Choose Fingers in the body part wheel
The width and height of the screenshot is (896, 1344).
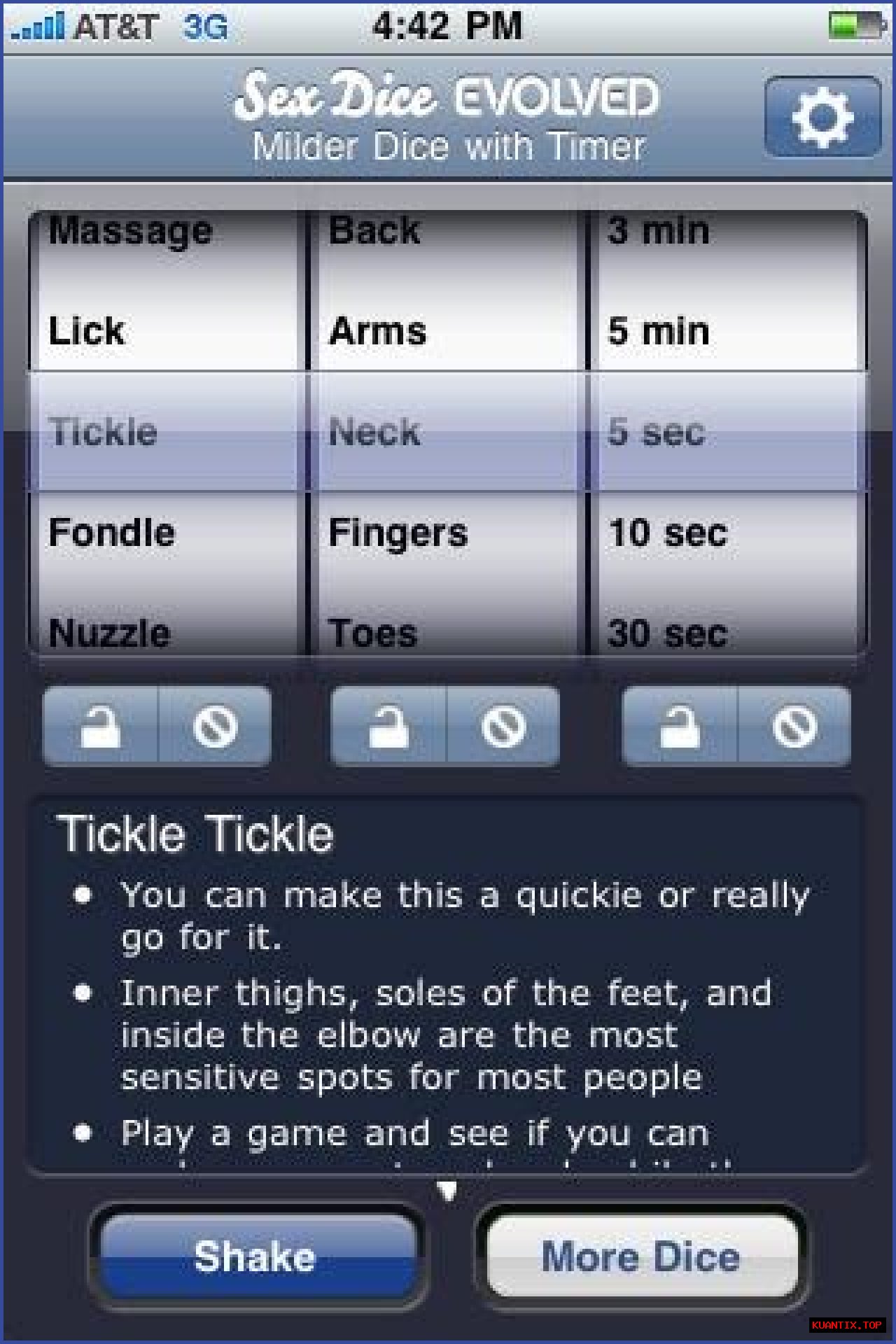coord(398,533)
